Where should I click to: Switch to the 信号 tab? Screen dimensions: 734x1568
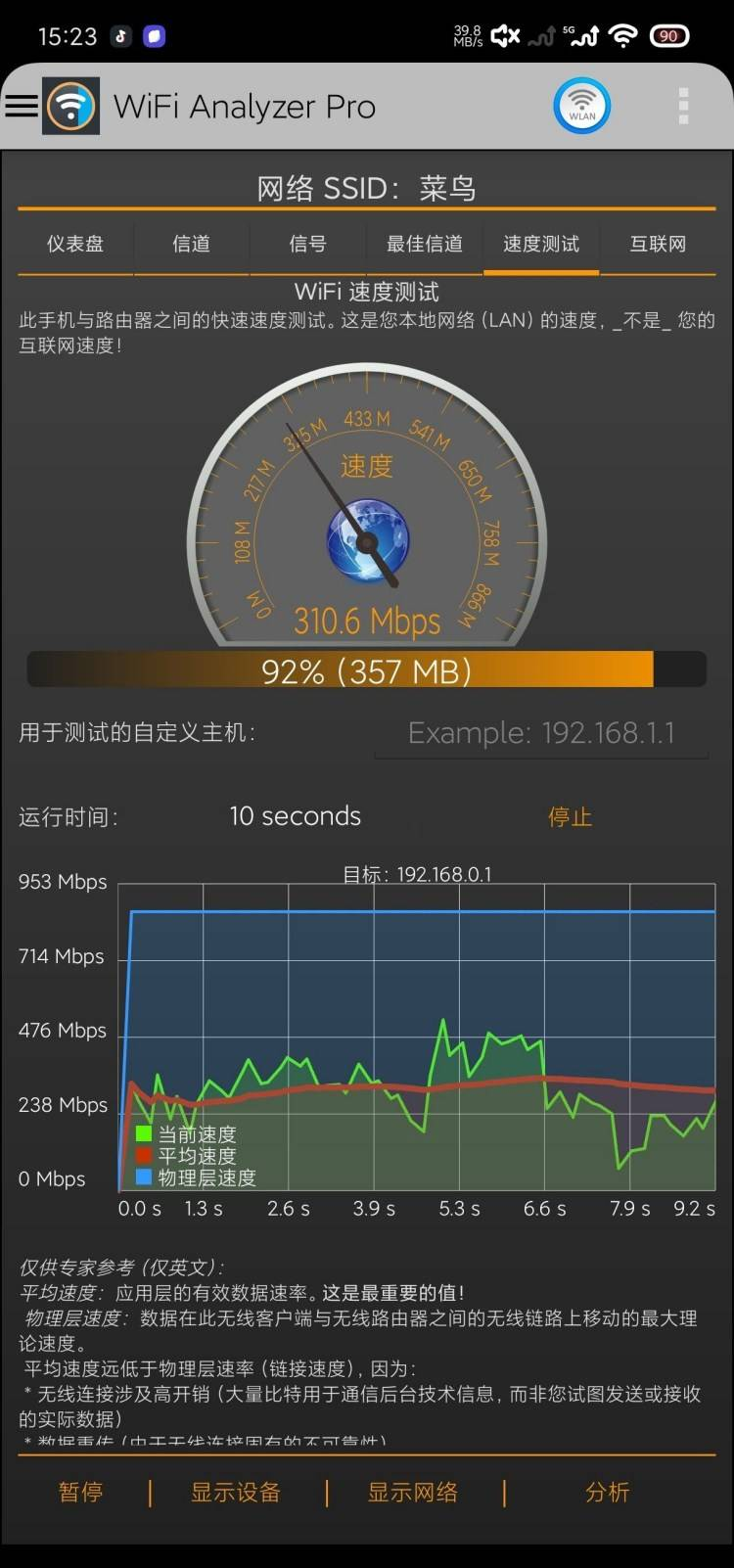point(307,245)
